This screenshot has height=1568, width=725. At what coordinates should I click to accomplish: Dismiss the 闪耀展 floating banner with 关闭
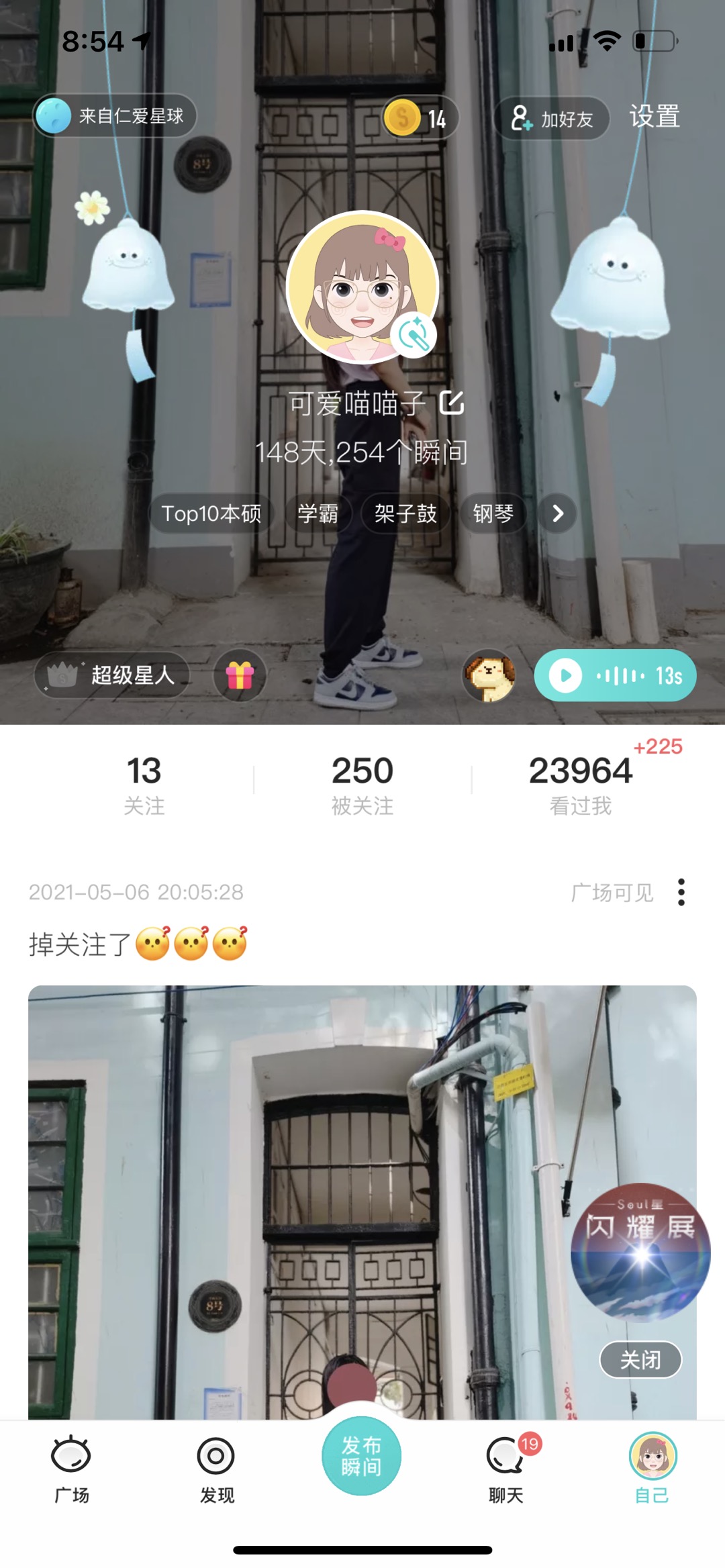pos(640,1359)
